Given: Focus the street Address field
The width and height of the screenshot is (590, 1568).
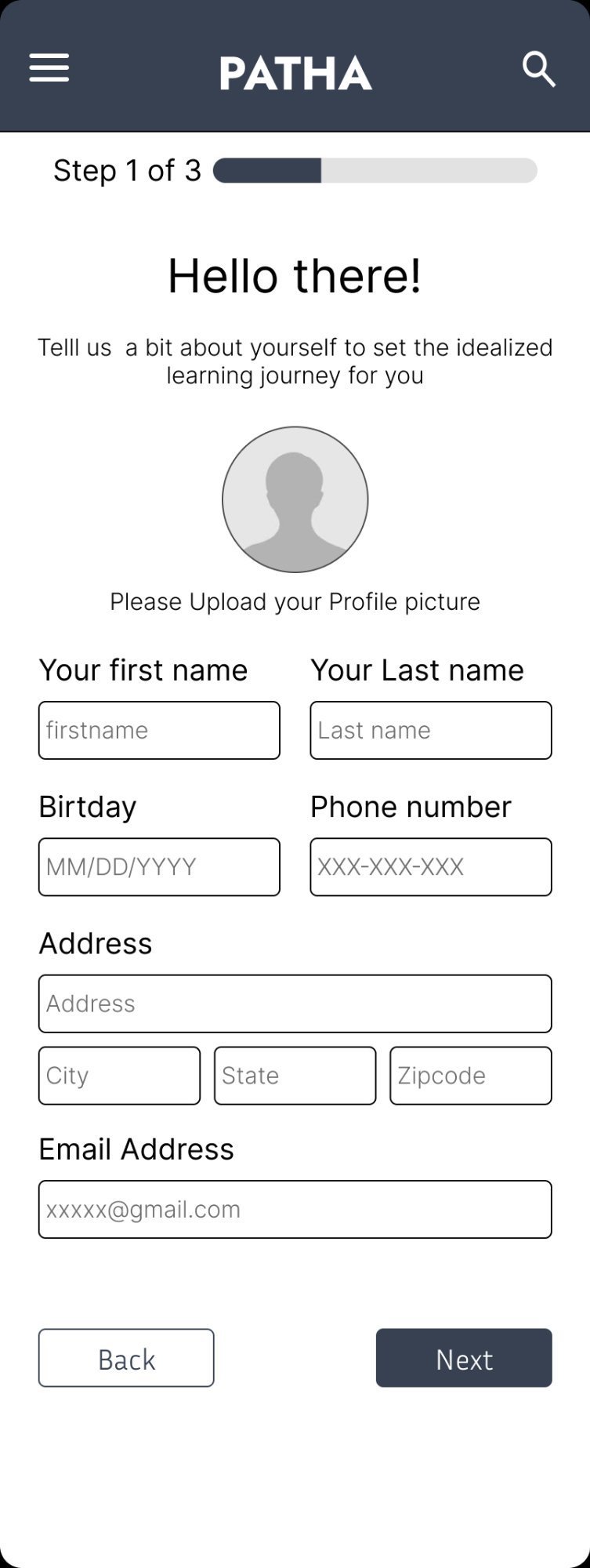Looking at the screenshot, I should click(x=295, y=1004).
